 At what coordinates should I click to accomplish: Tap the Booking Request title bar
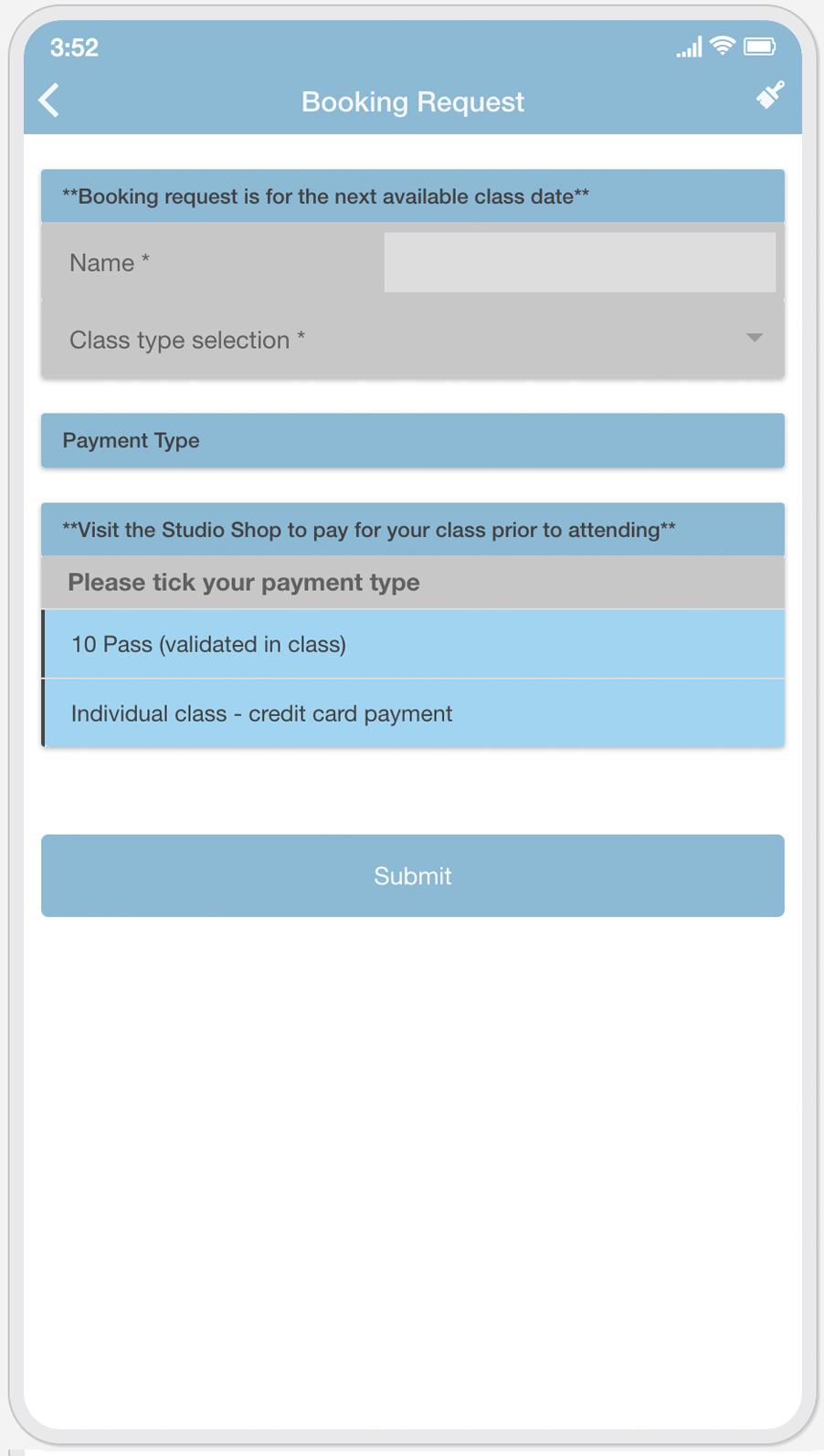click(x=412, y=101)
